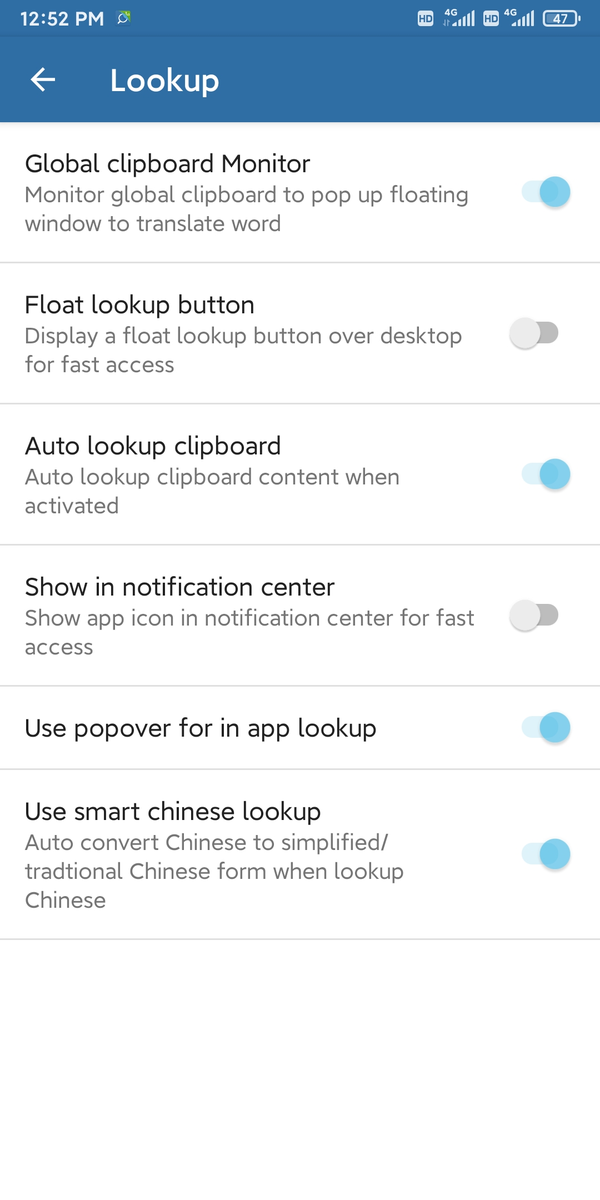
Task: Switch off Use smart chinese lookup
Action: [545, 854]
